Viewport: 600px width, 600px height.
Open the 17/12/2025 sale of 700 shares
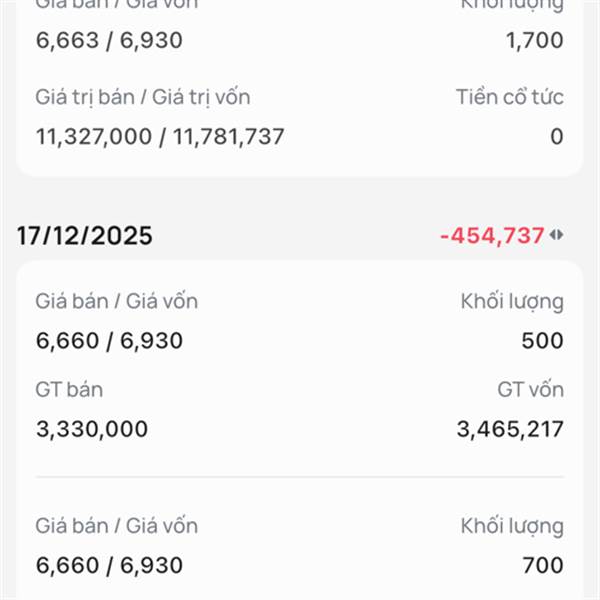(299, 545)
